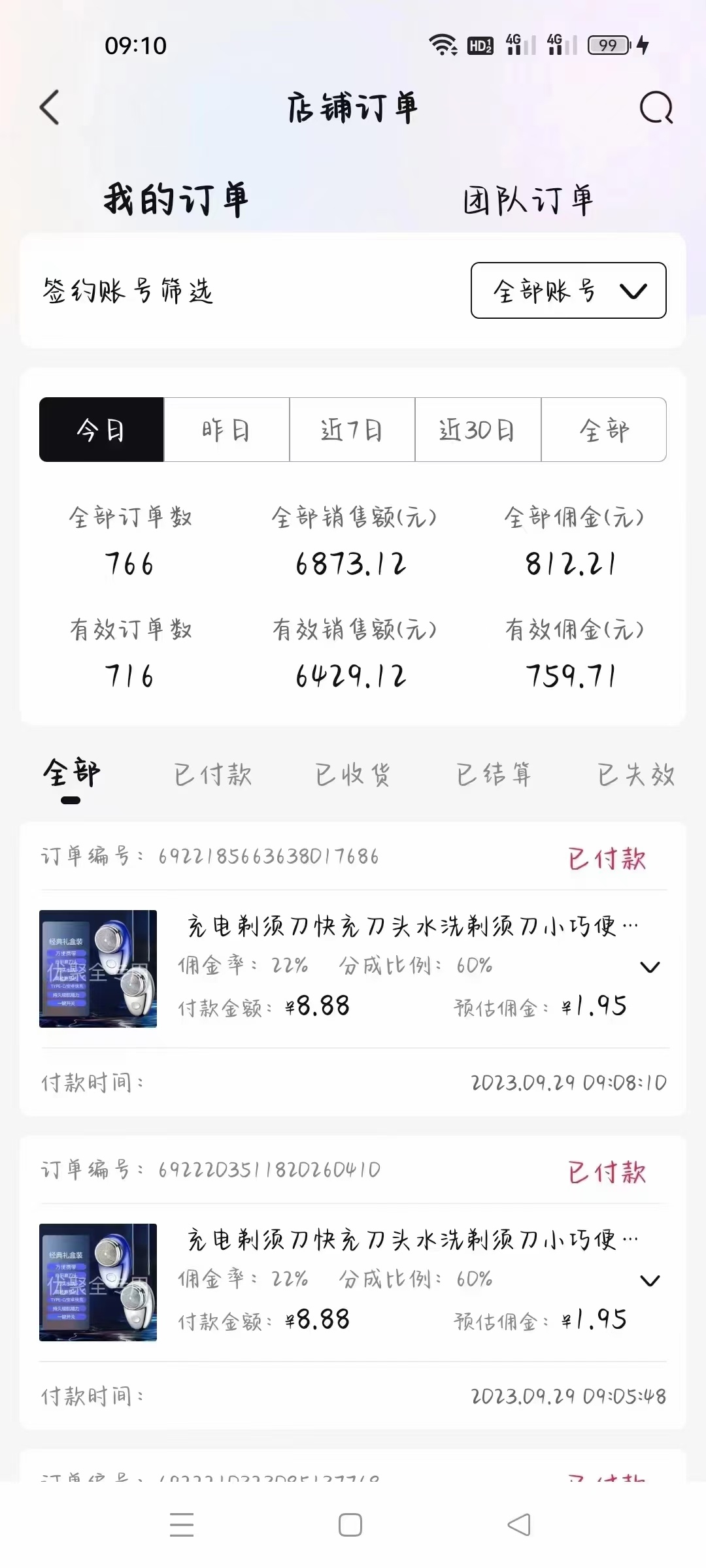Filter orders by 已付款 status
Screen dimensions: 706x1568
pos(213,775)
